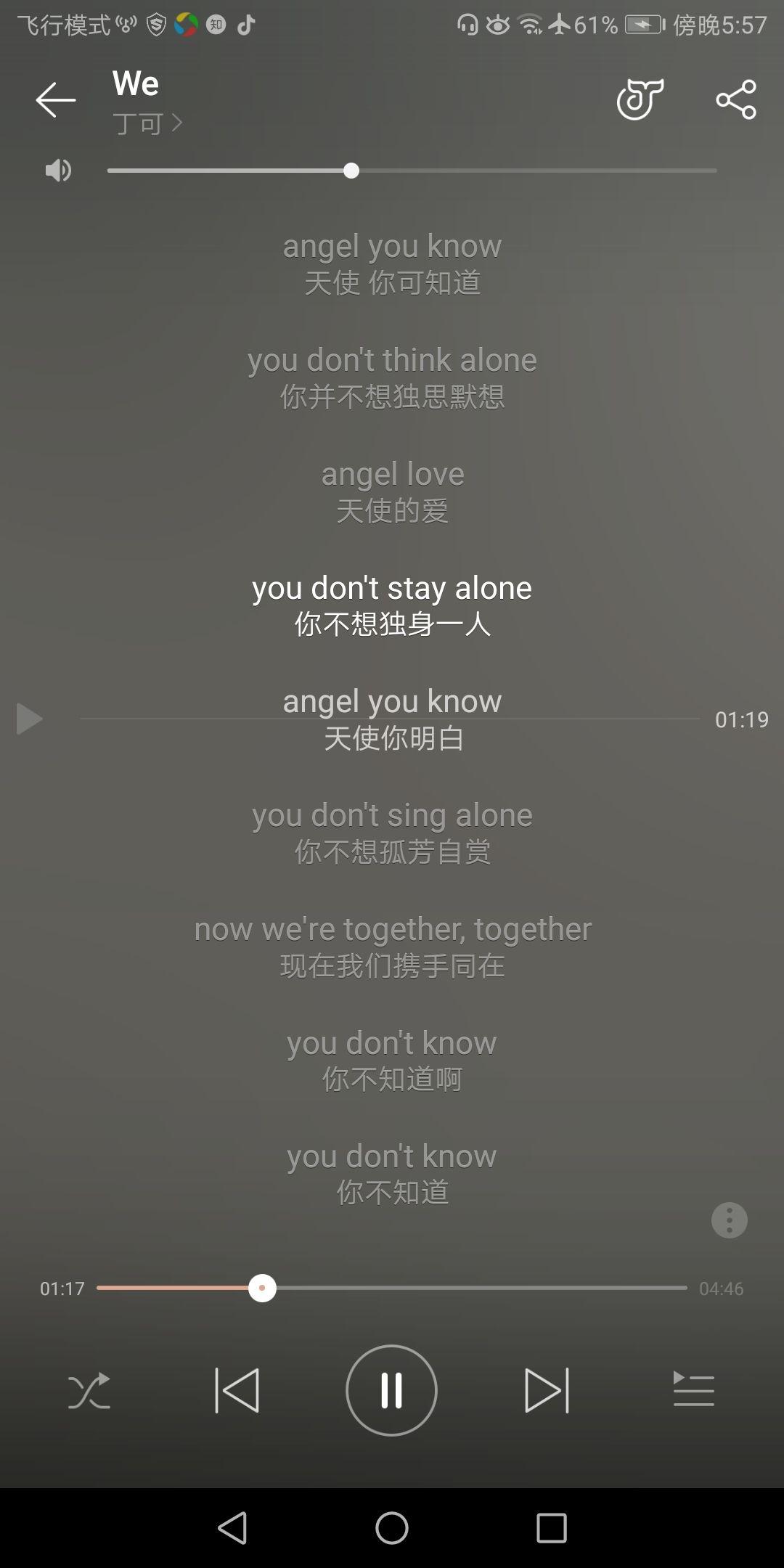Pause the current song
Viewport: 784px width, 1568px height.
[x=391, y=1390]
